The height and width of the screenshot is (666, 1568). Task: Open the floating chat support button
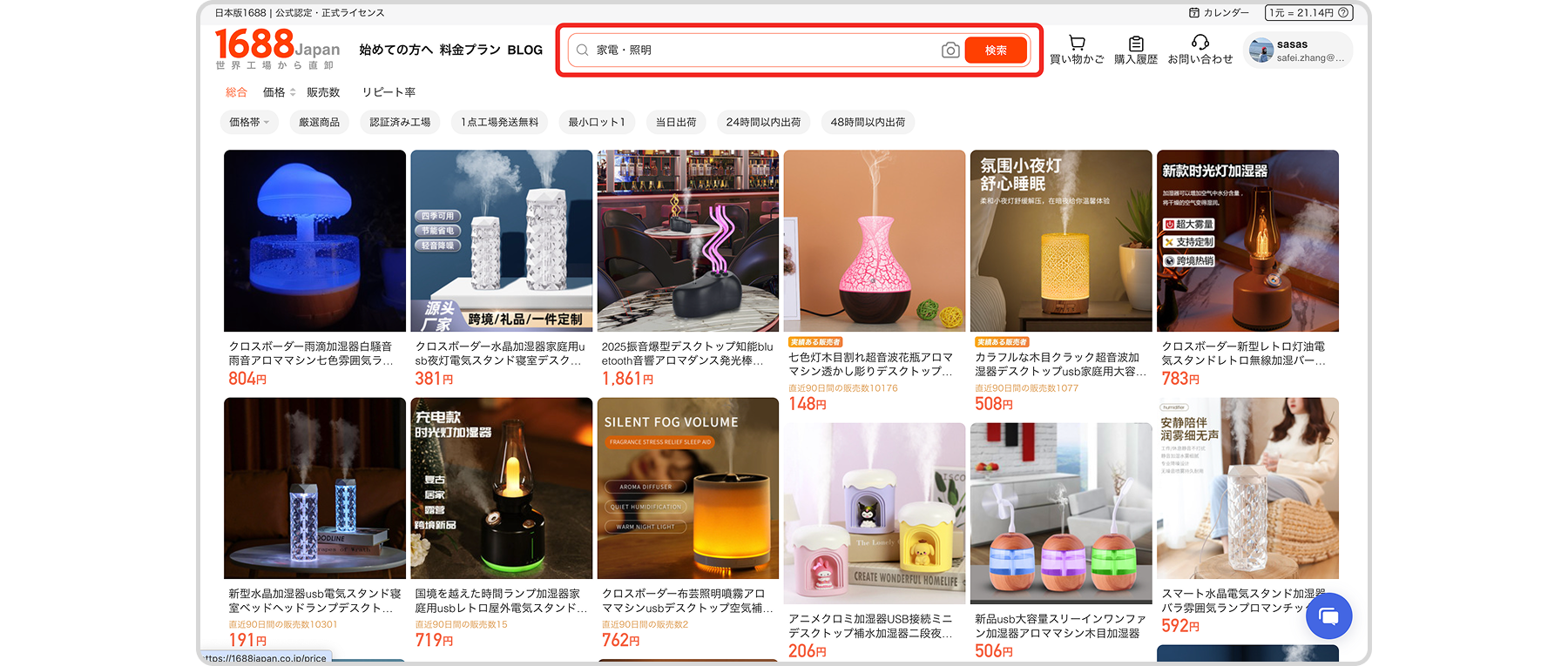coord(1328,616)
